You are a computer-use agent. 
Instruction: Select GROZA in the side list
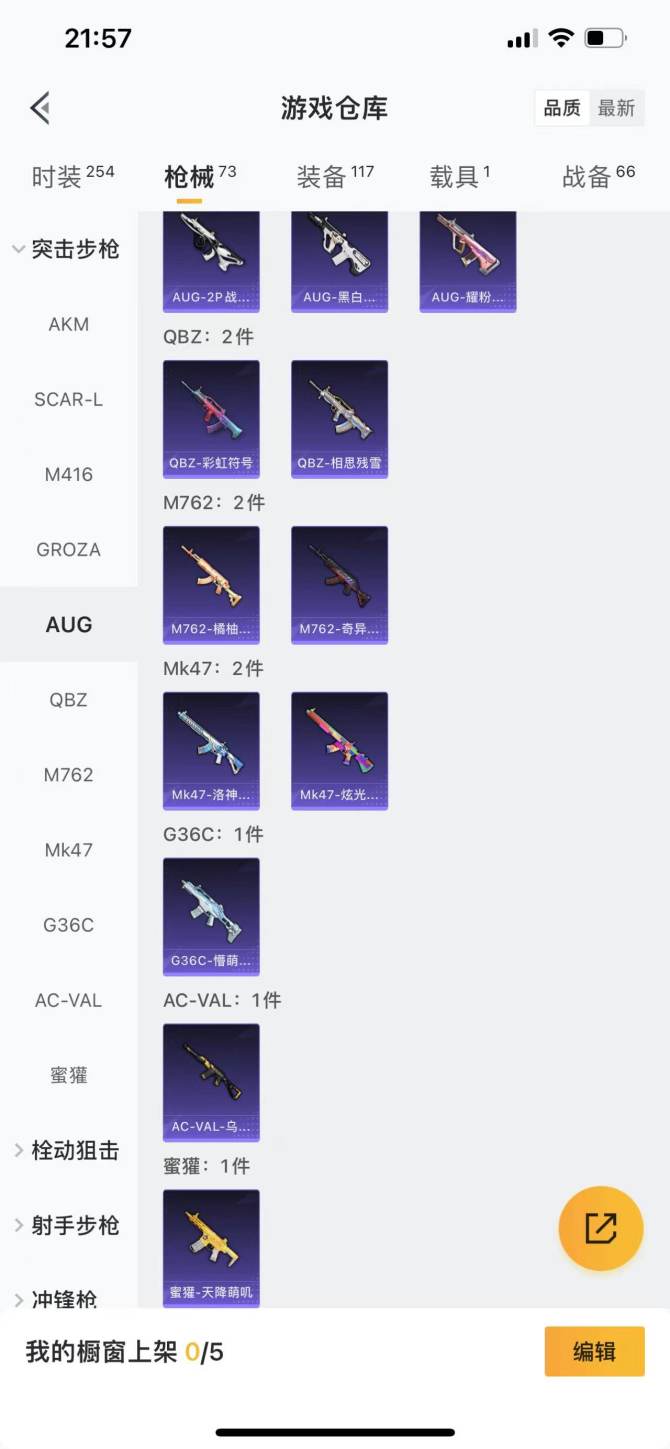coord(68,549)
